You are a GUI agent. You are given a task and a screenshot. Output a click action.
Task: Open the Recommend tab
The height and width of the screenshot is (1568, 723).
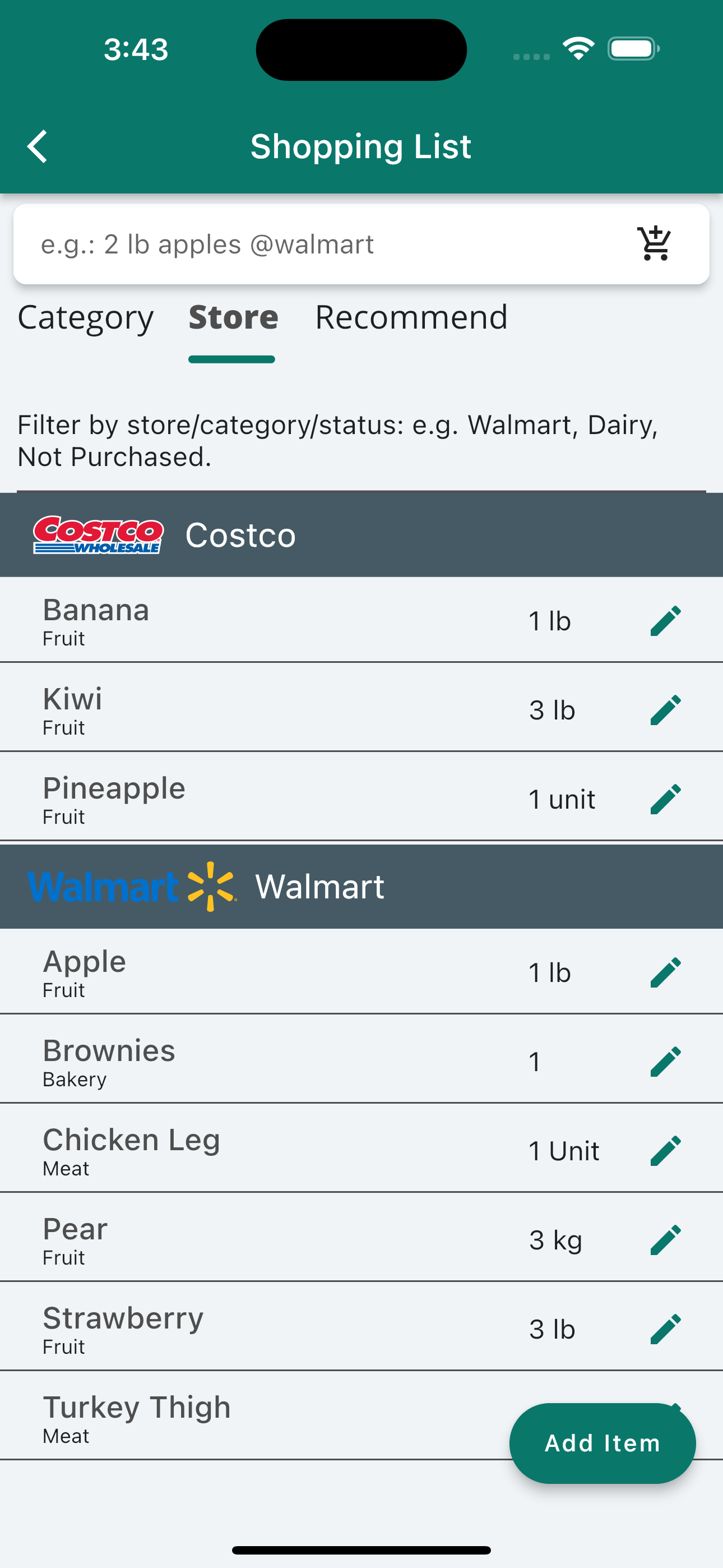(x=411, y=318)
